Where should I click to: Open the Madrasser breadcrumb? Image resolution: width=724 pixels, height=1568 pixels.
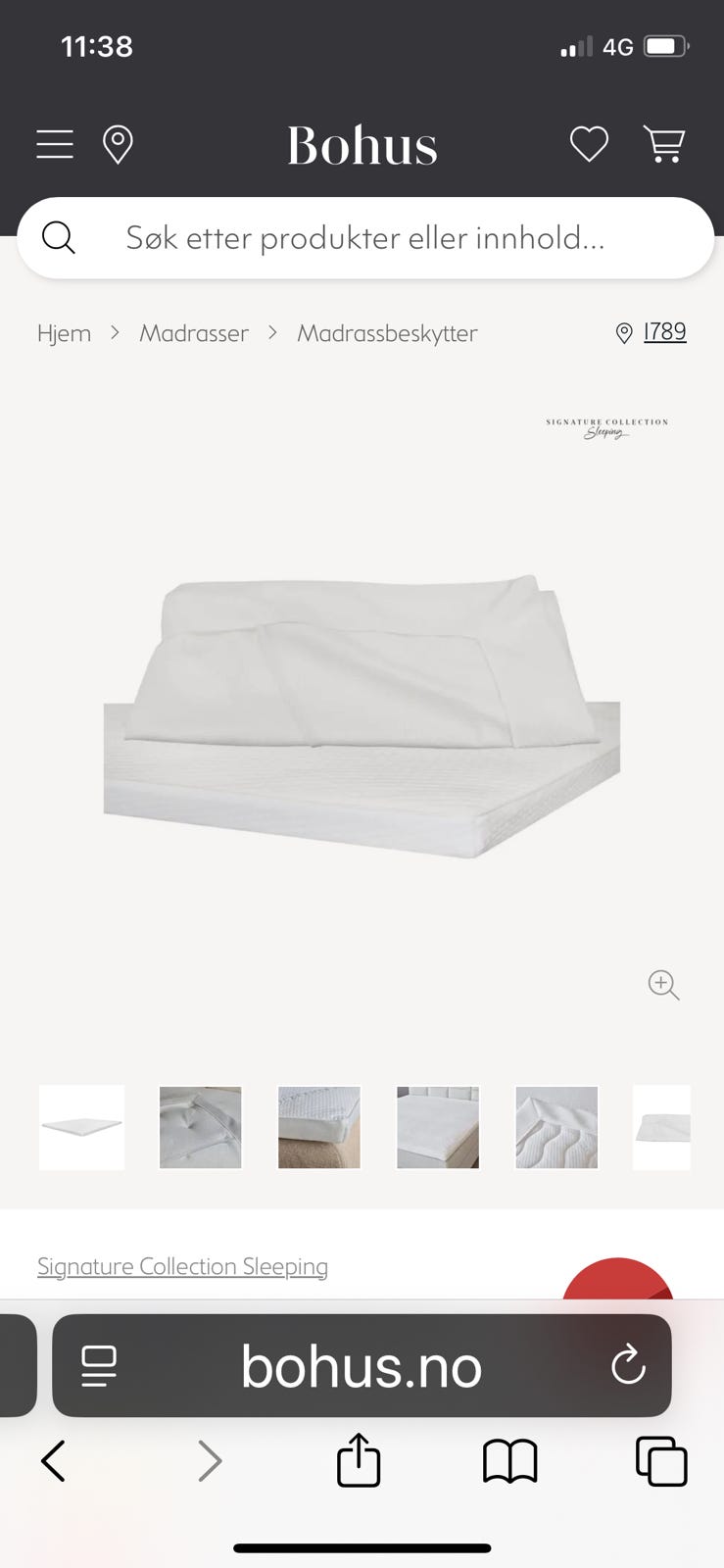point(193,333)
